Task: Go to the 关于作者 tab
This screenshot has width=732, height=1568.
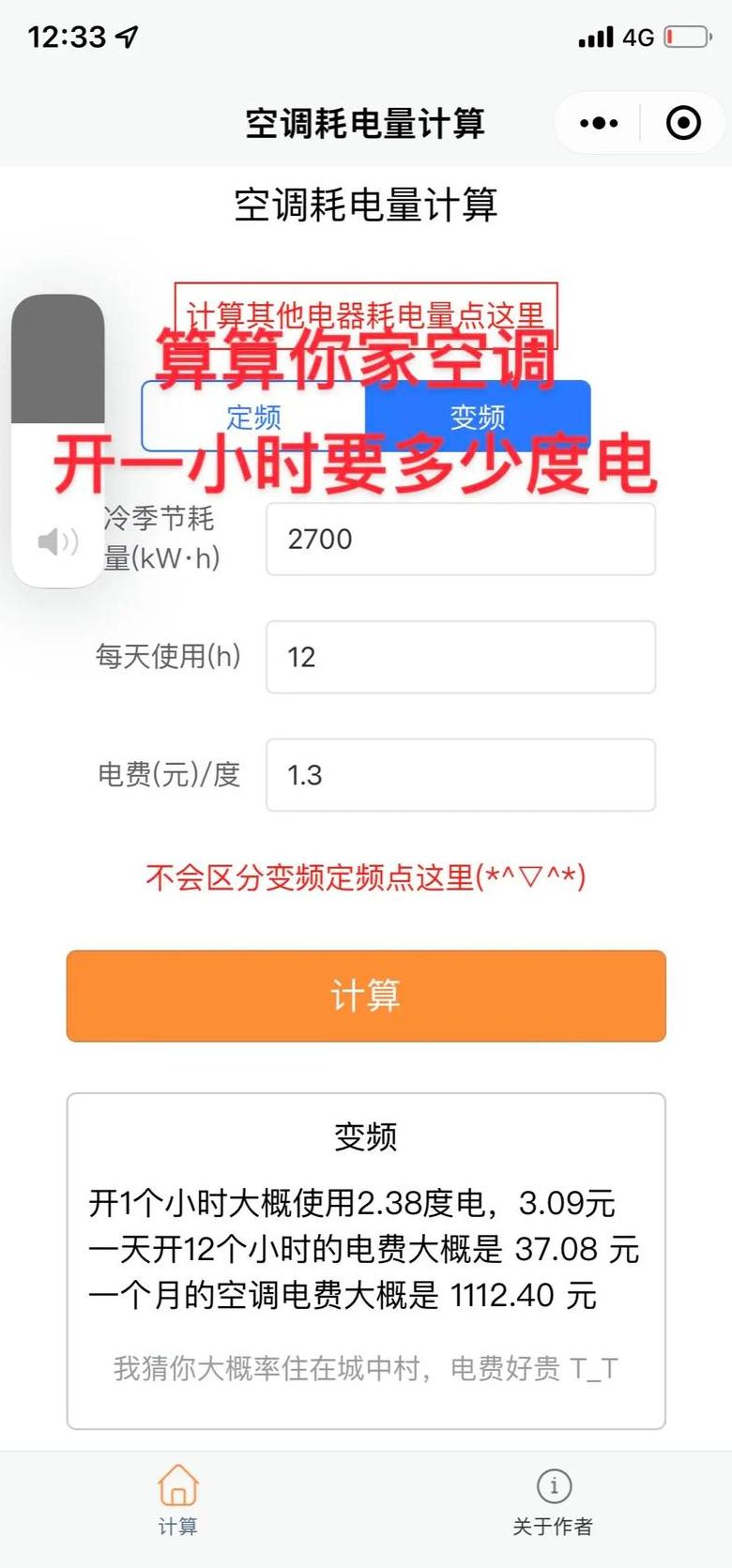Action: [553, 1500]
